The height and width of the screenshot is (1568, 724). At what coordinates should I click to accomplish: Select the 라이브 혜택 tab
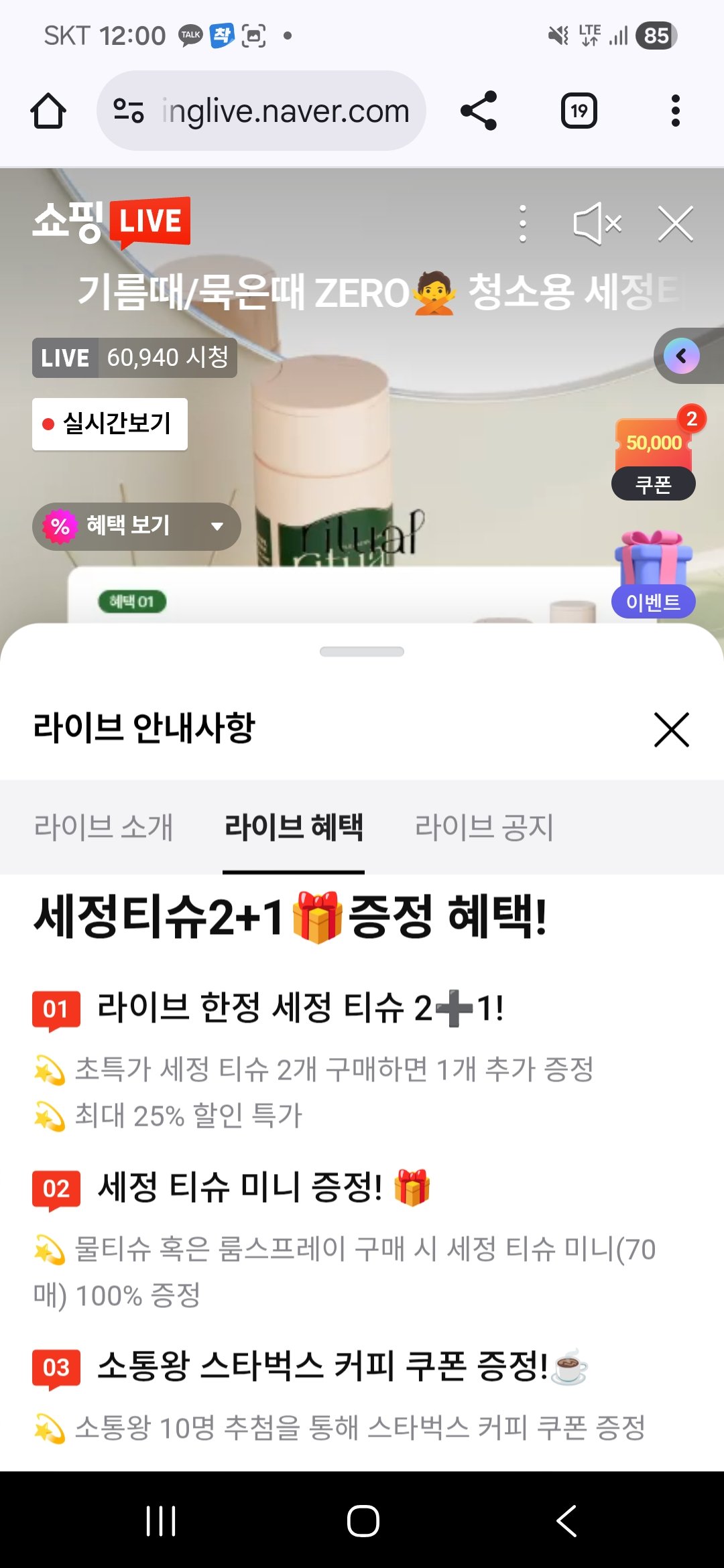[x=294, y=827]
